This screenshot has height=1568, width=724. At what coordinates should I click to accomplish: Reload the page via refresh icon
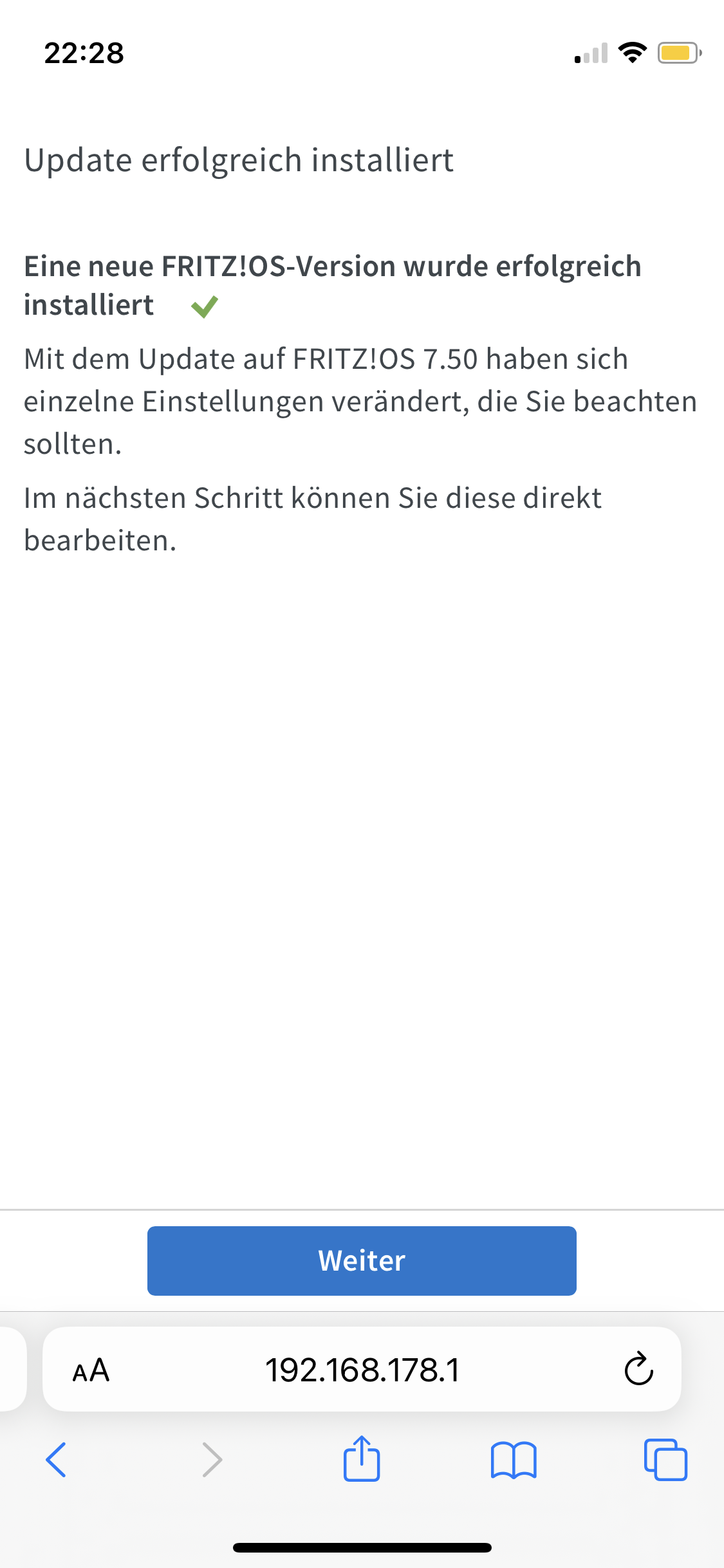coord(638,1369)
